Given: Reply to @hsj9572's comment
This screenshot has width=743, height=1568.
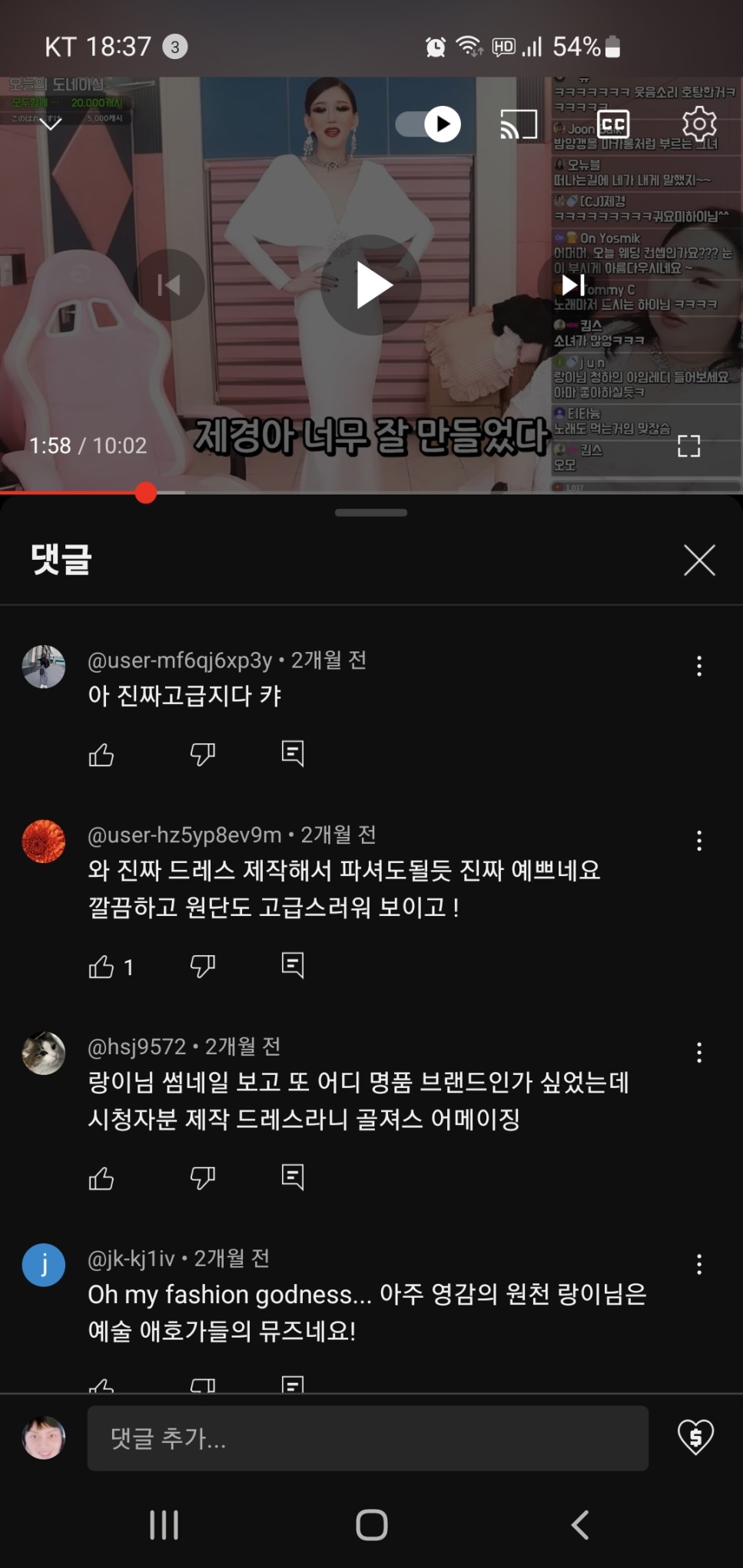Looking at the screenshot, I should pyautogui.click(x=293, y=1177).
